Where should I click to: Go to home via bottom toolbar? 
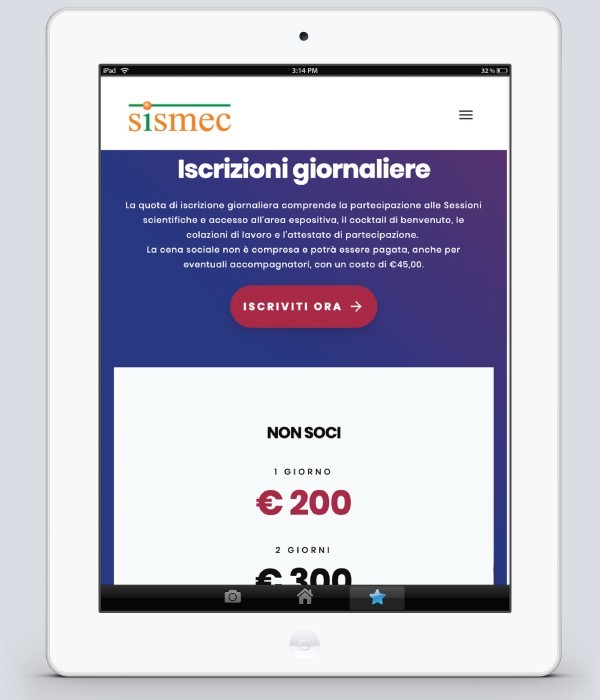[305, 597]
